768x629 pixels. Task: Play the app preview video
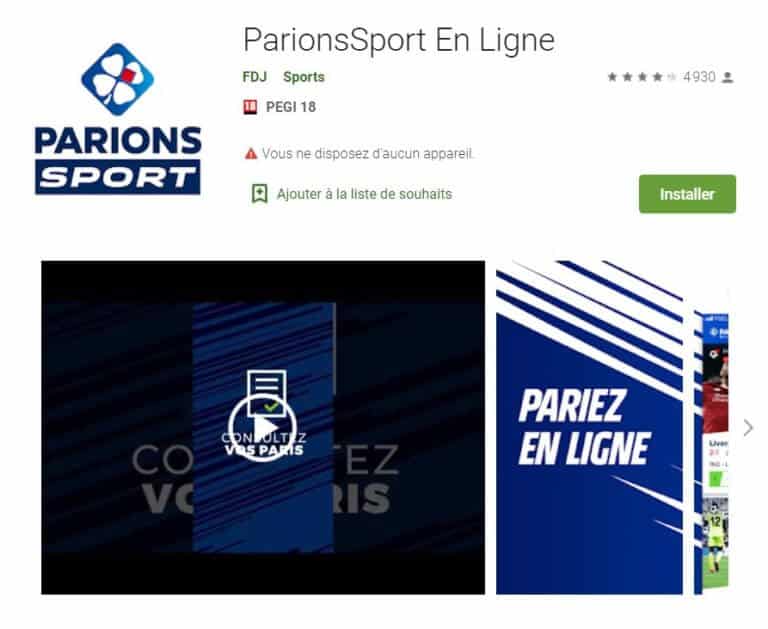tap(262, 427)
